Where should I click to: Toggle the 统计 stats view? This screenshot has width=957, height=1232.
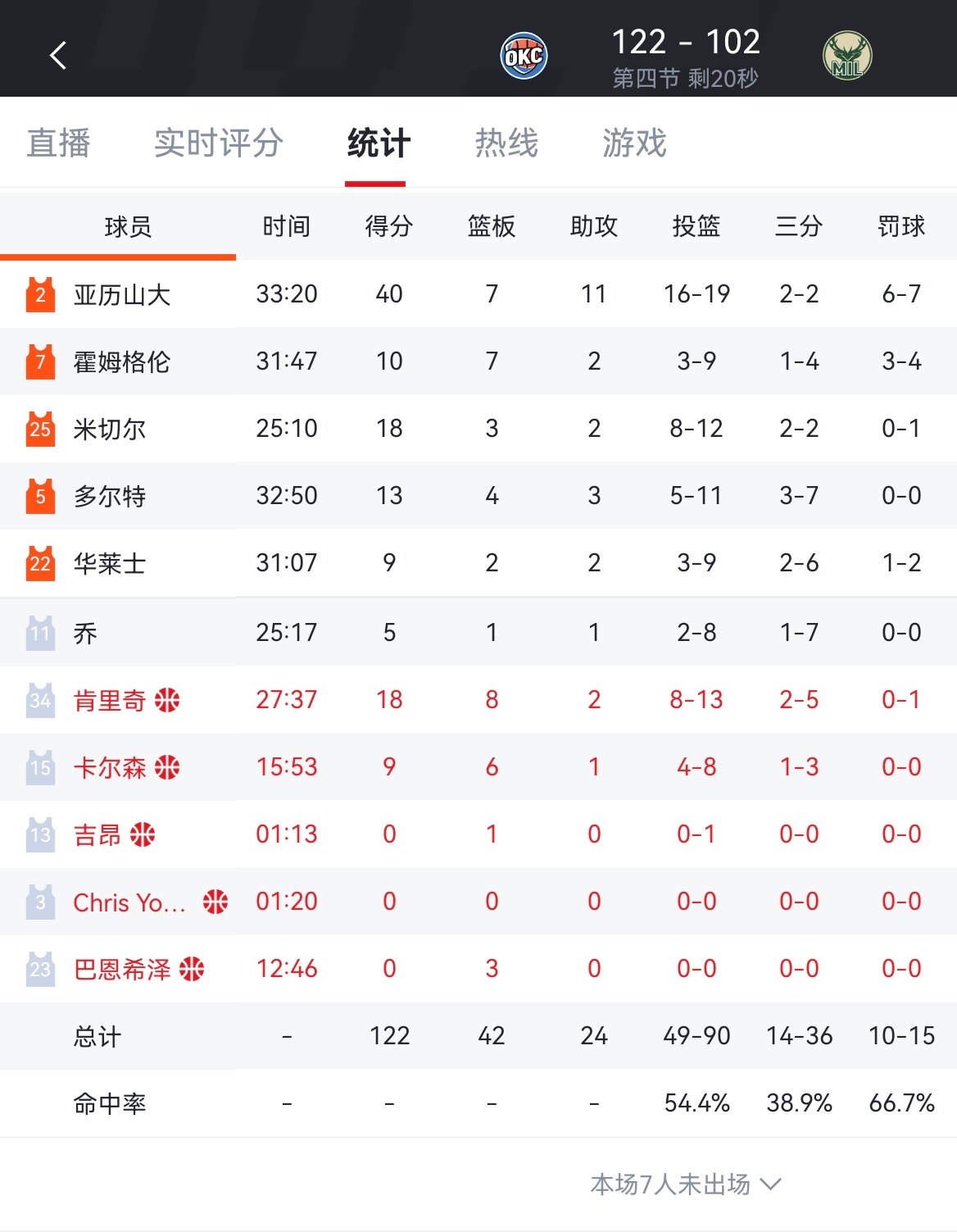[376, 143]
